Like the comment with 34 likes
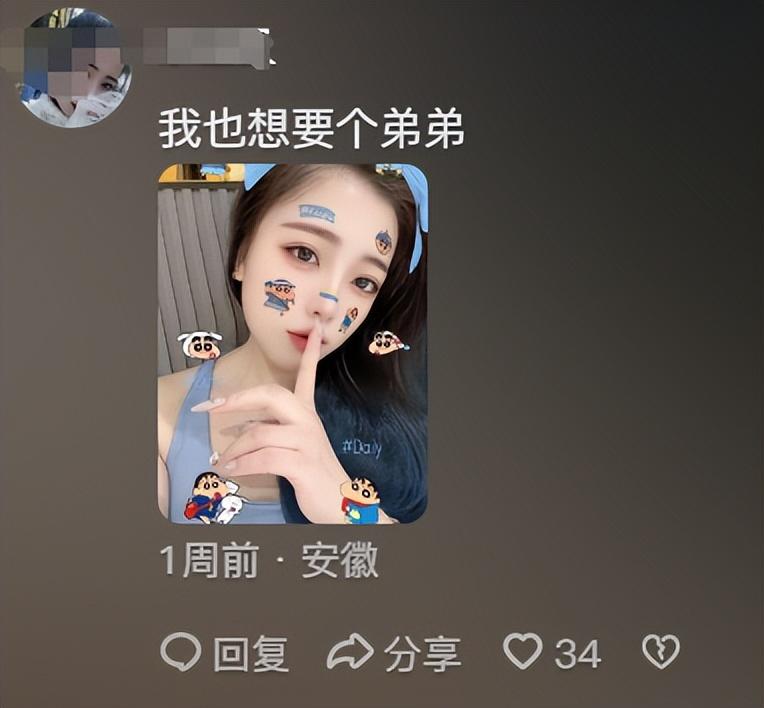764x708 pixels. [523, 652]
